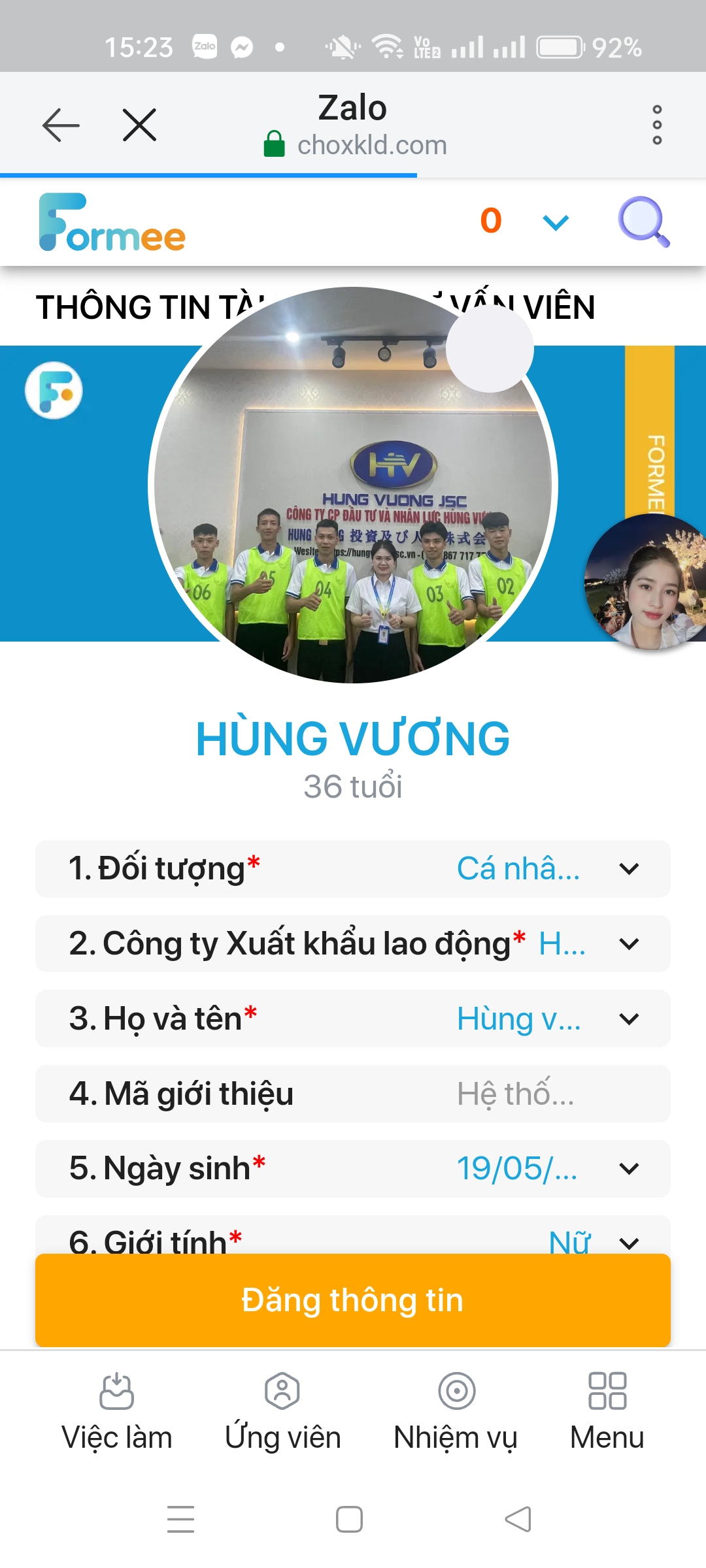
Task: Go to the system home screen
Action: click(349, 1519)
